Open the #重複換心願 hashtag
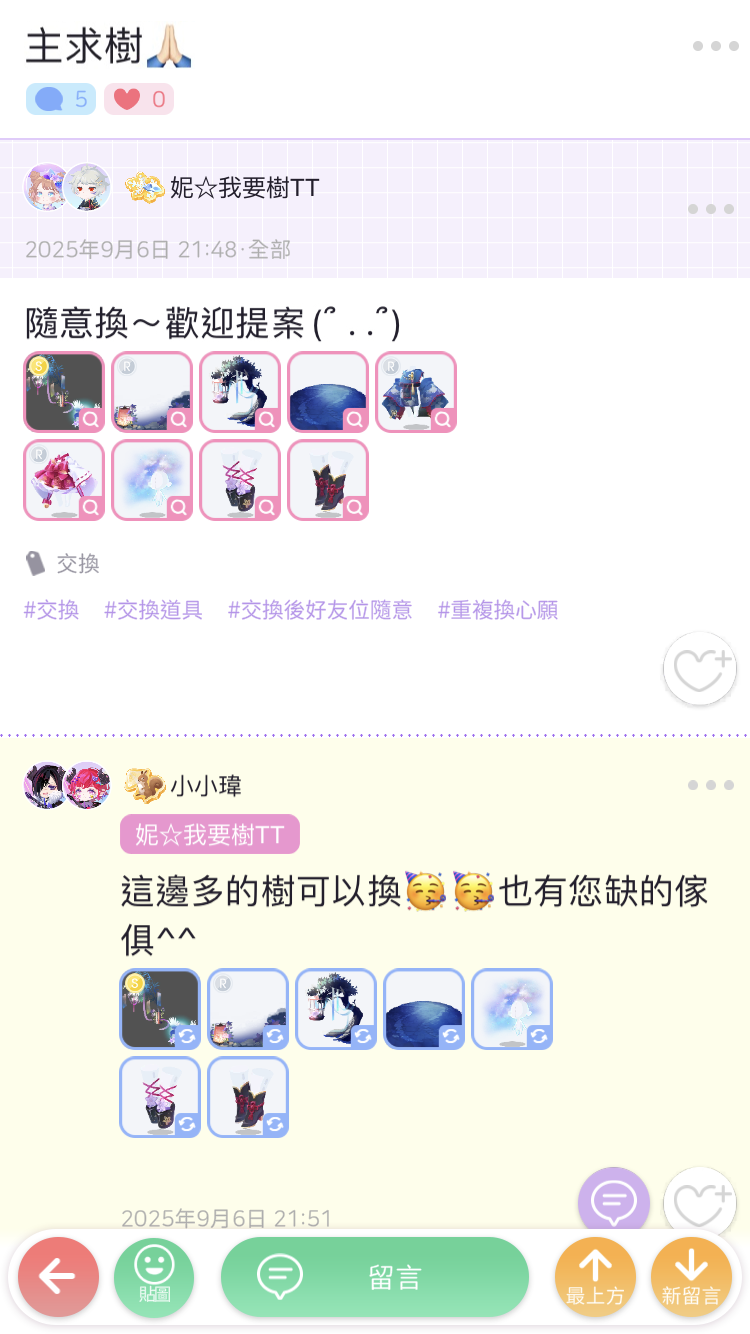Viewport: 750px width, 1334px height. (x=498, y=610)
